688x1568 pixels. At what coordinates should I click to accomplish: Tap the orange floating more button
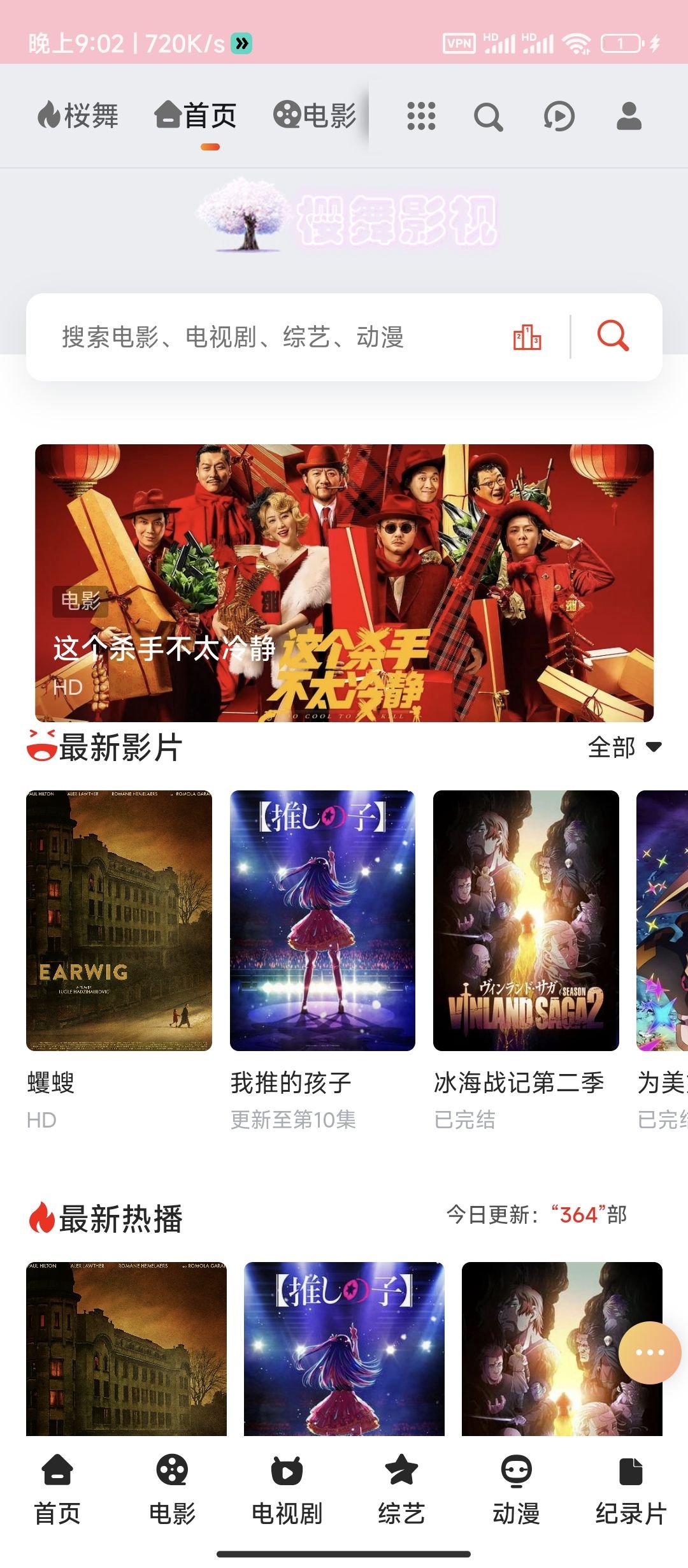pos(649,1353)
